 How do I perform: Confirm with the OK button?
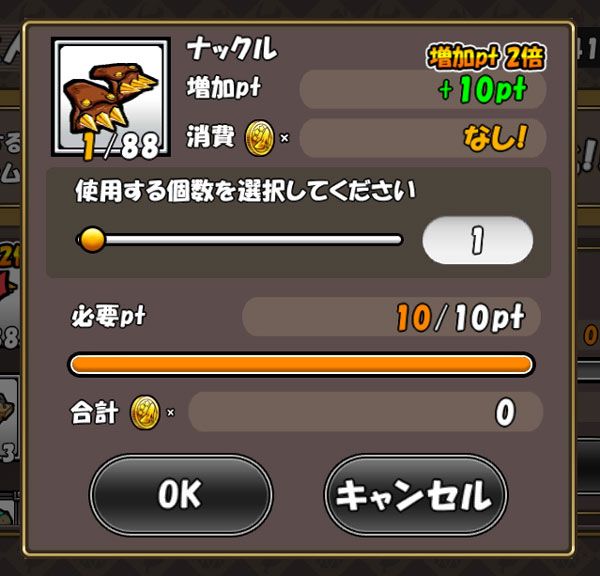180,495
